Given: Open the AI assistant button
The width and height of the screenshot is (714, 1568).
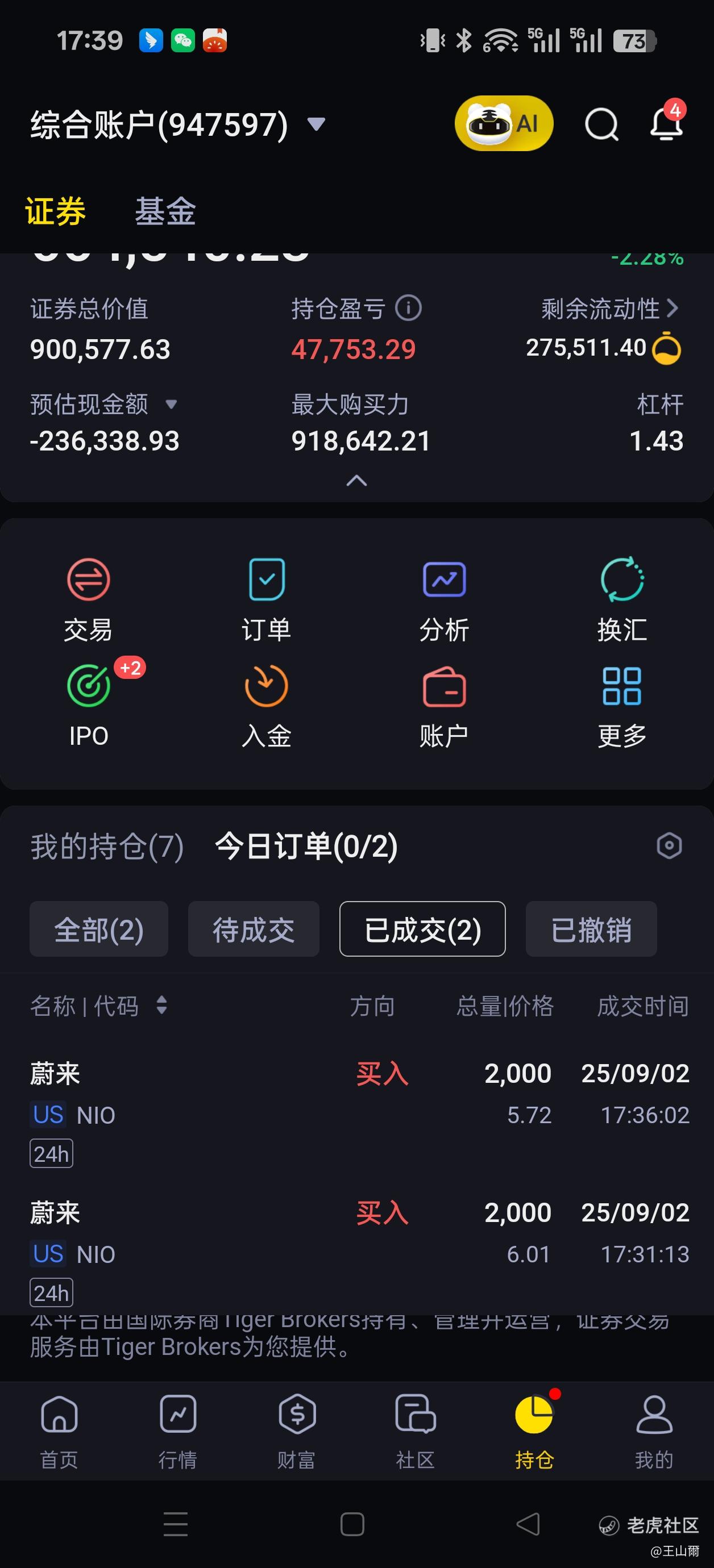Looking at the screenshot, I should point(503,124).
